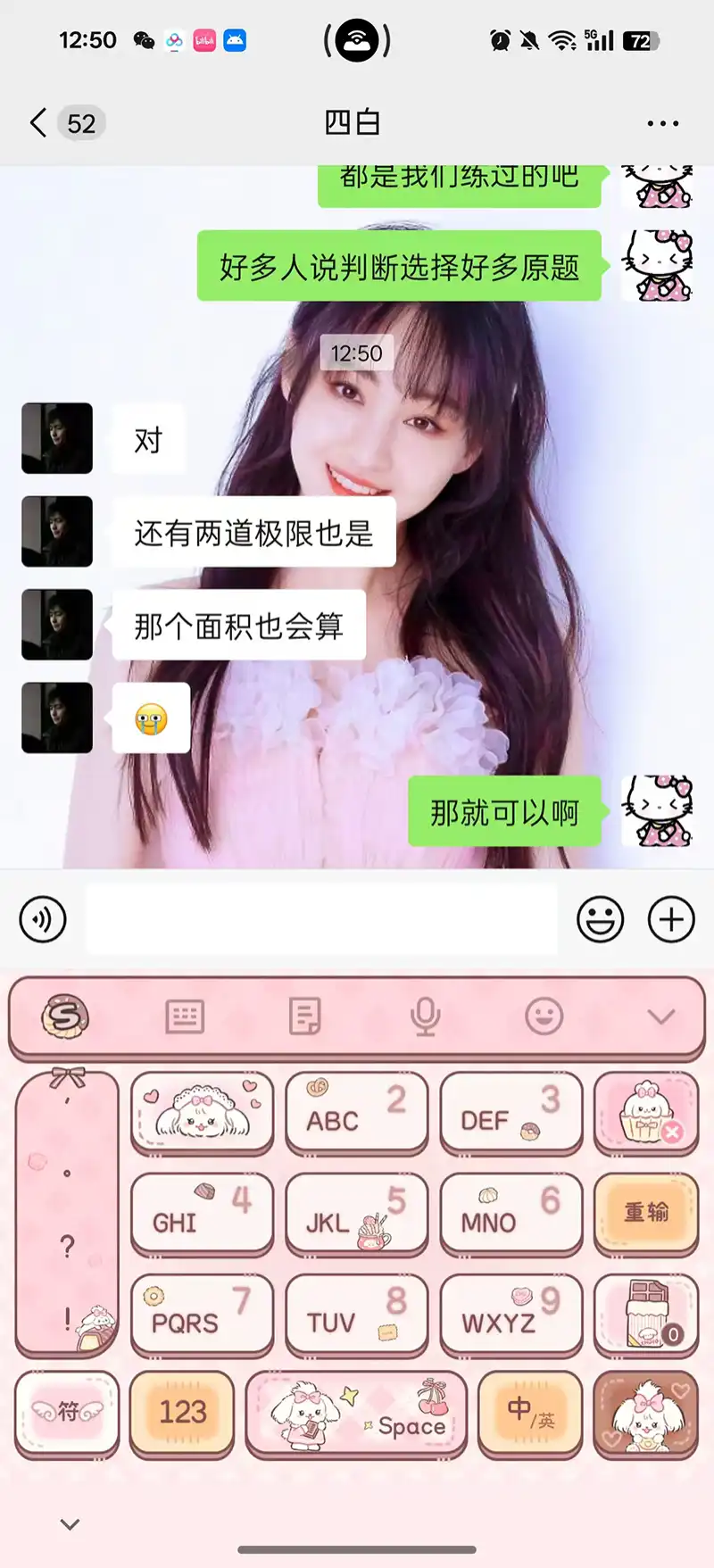This screenshot has height=1568, width=714.
Task: Toggle 中/英 language key
Action: pyautogui.click(x=530, y=1412)
